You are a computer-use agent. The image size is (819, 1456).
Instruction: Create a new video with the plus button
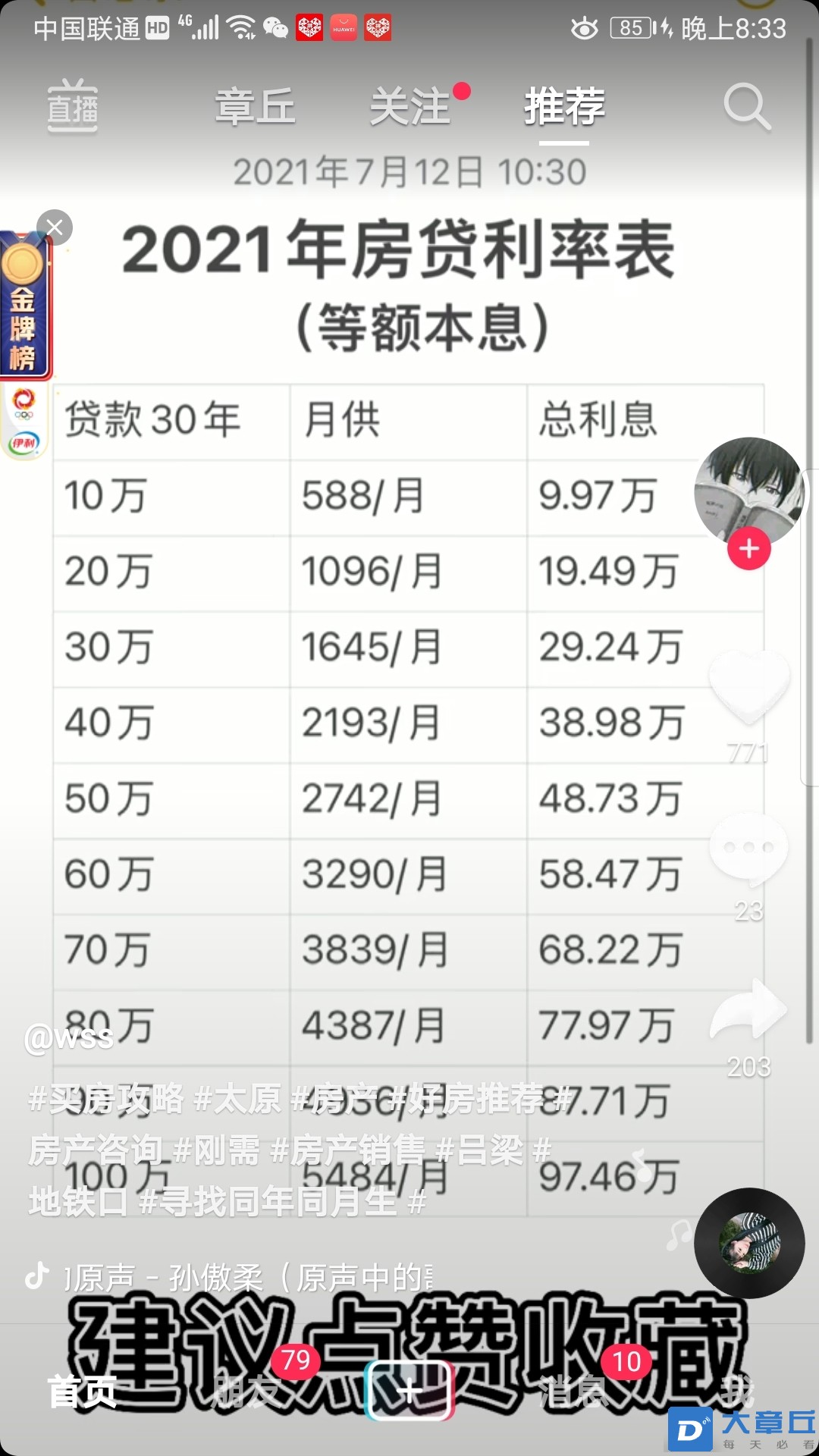(x=409, y=1392)
